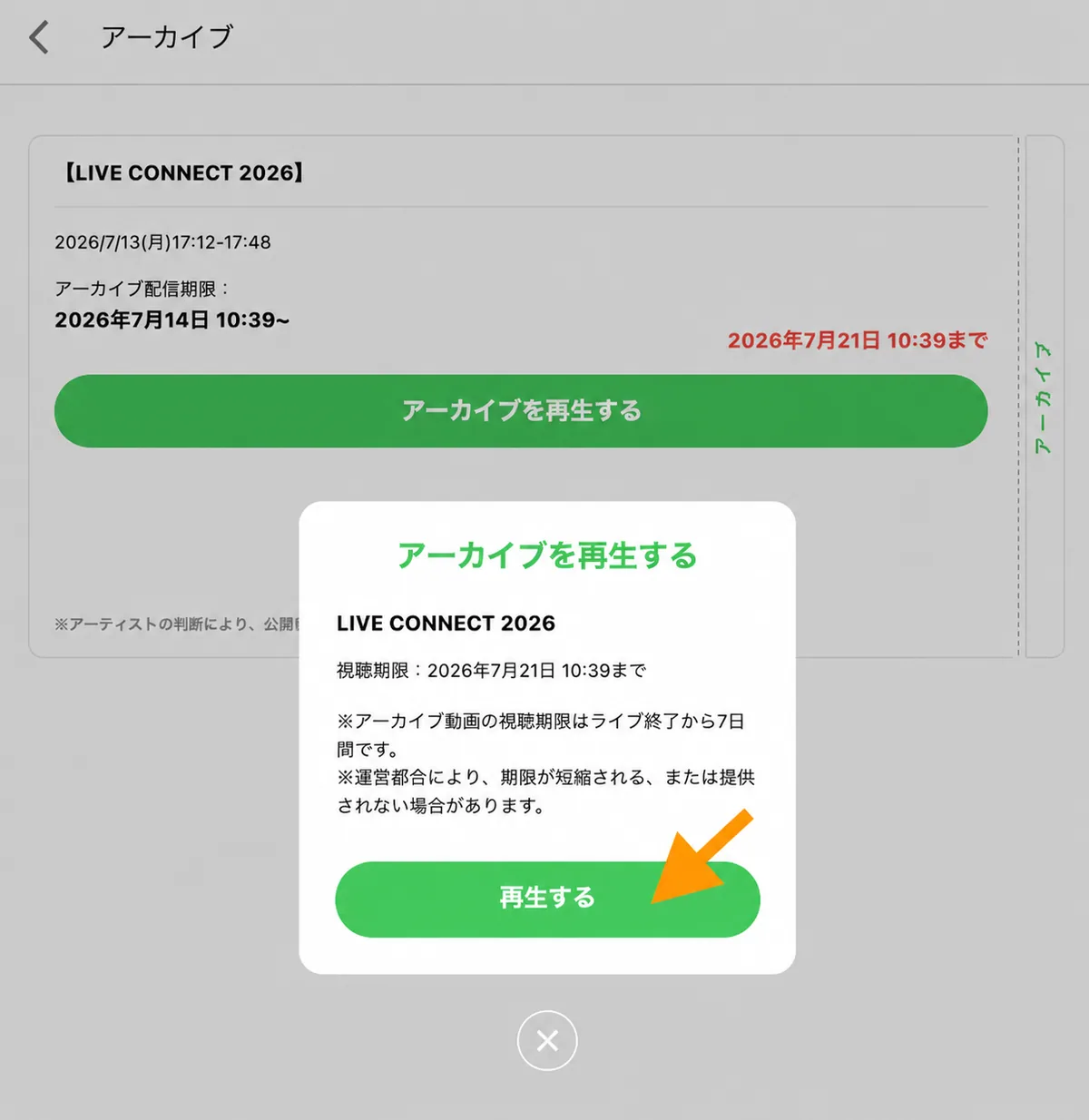This screenshot has width=1089, height=1120.
Task: Tap the 再生する button in the dialog
Action: tap(547, 899)
